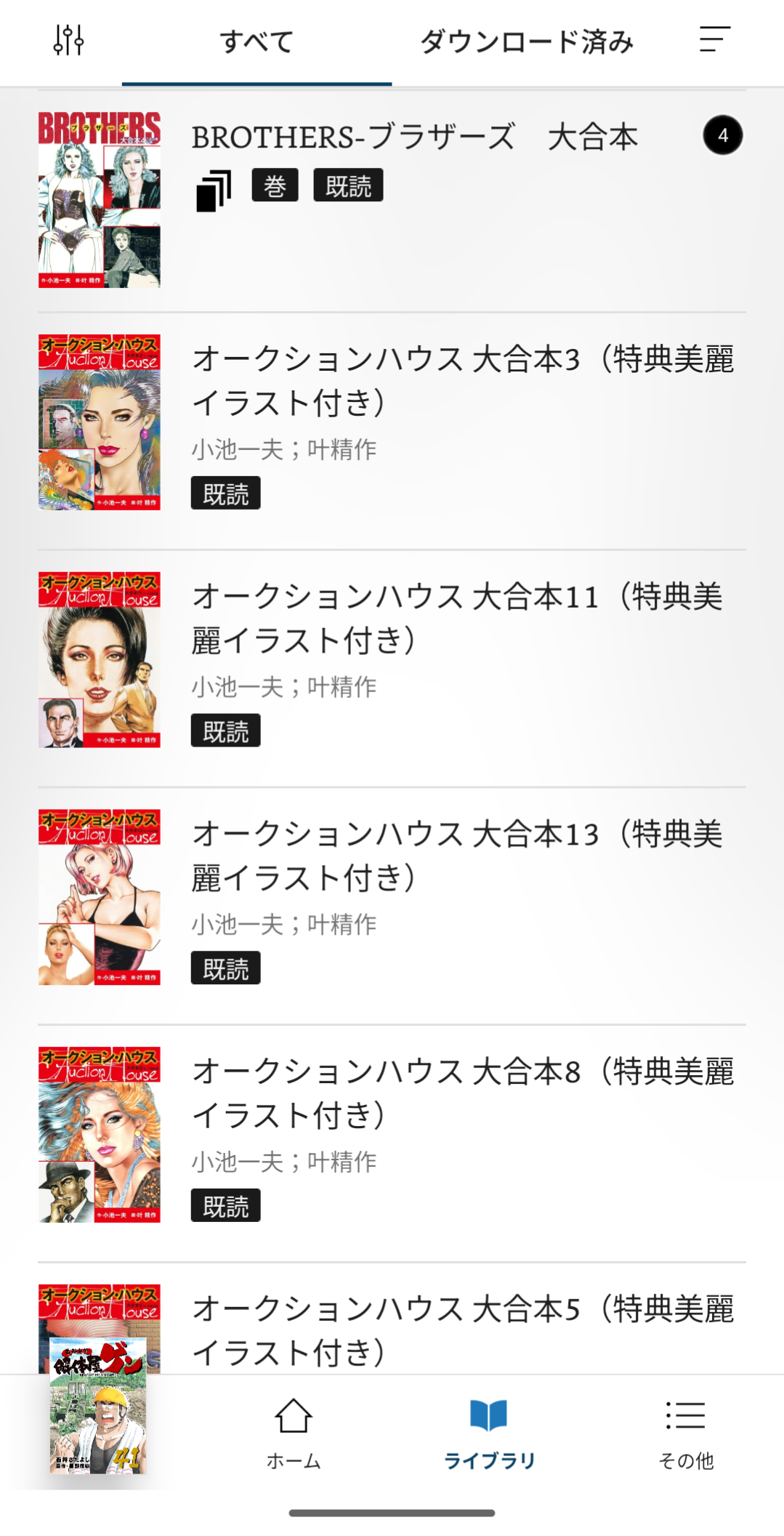The image size is (784, 1536).
Task: Select the ライブラリ tab
Action: click(x=489, y=1434)
